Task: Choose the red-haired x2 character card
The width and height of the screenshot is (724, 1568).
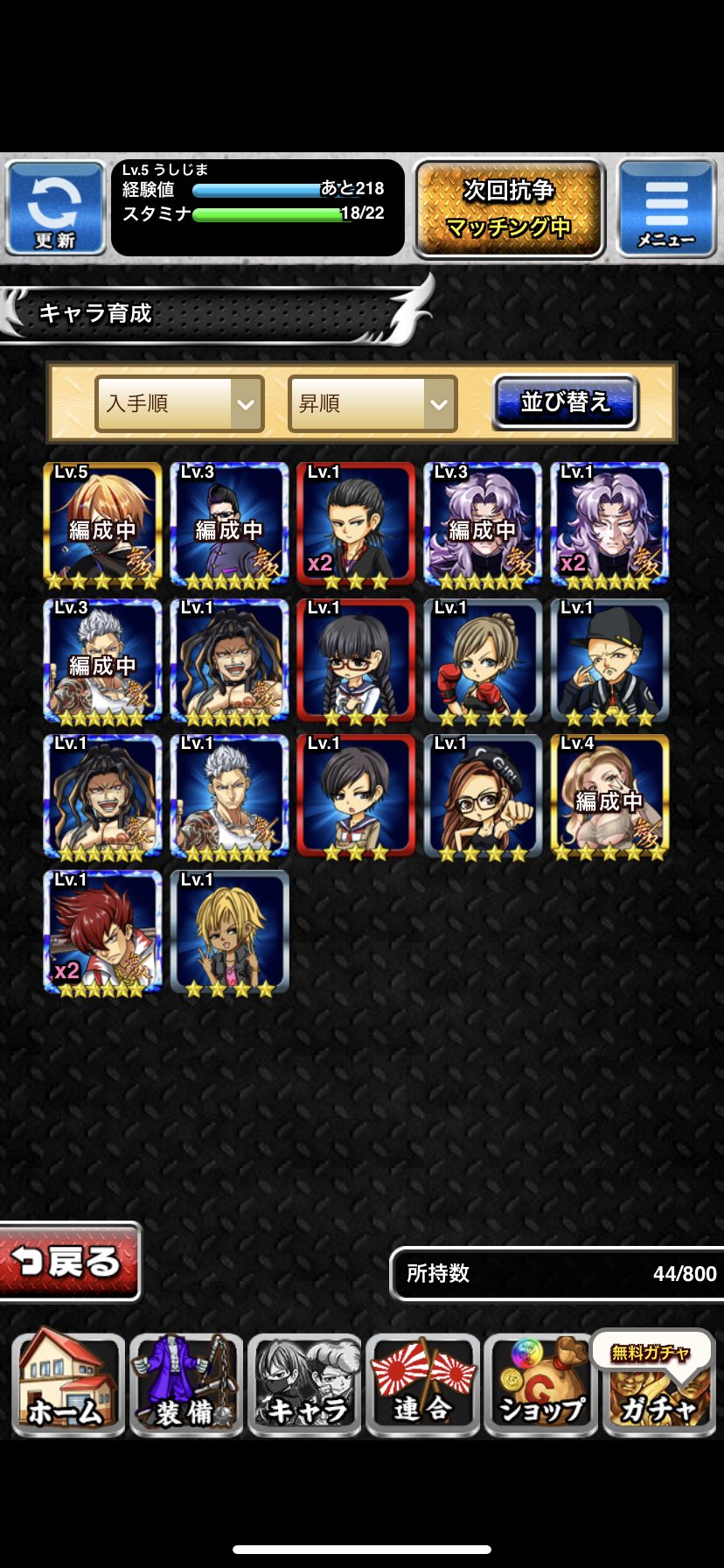Action: [102, 932]
